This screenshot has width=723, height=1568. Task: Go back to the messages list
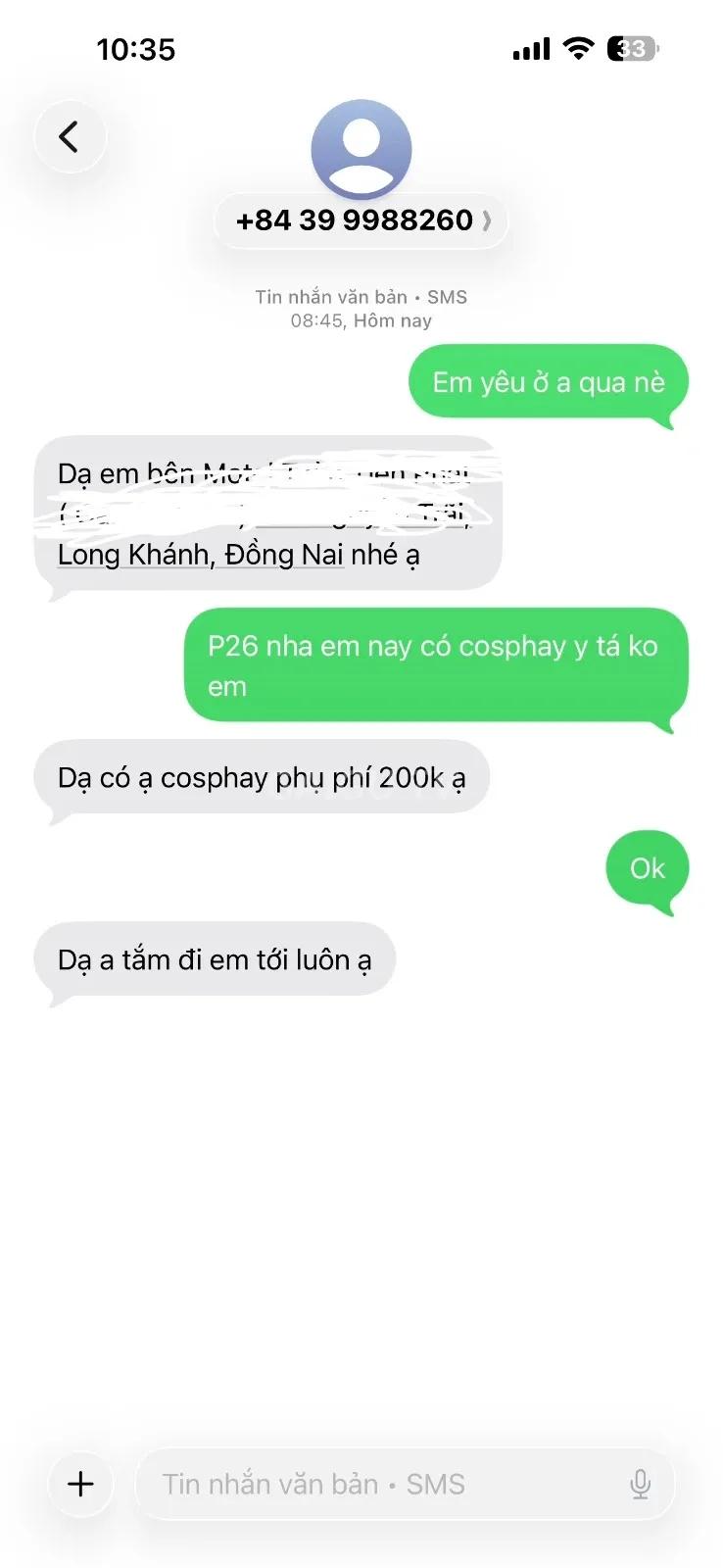coord(70,137)
